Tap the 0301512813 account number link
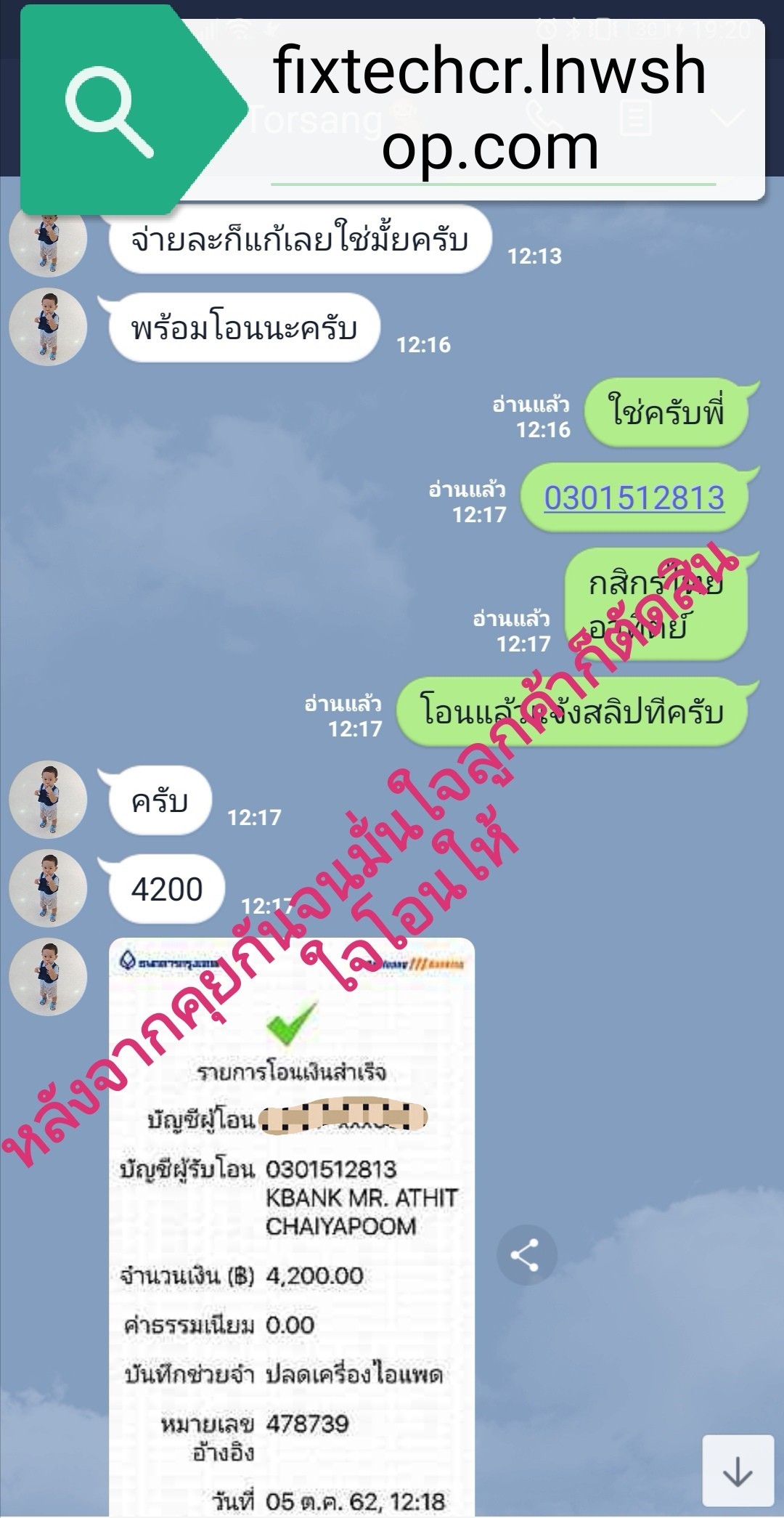Viewport: 784px width, 1518px height. 634,498
